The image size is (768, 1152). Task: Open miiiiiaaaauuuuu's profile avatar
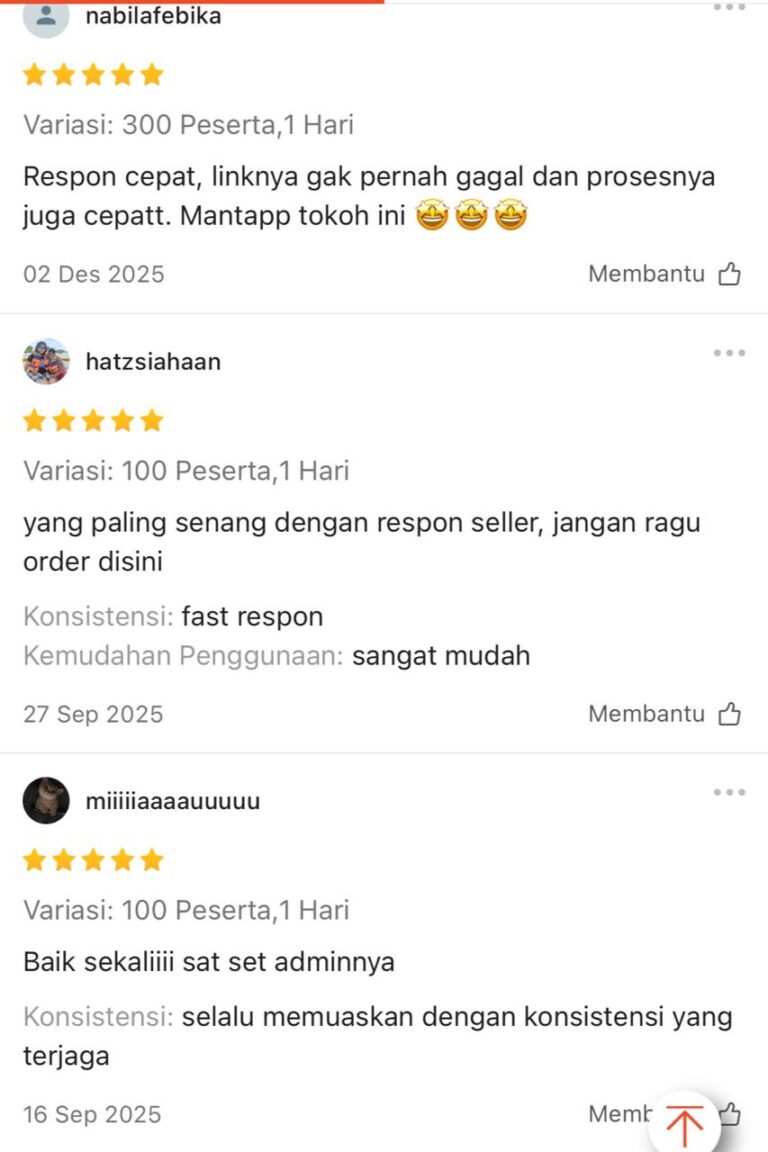[x=46, y=801]
